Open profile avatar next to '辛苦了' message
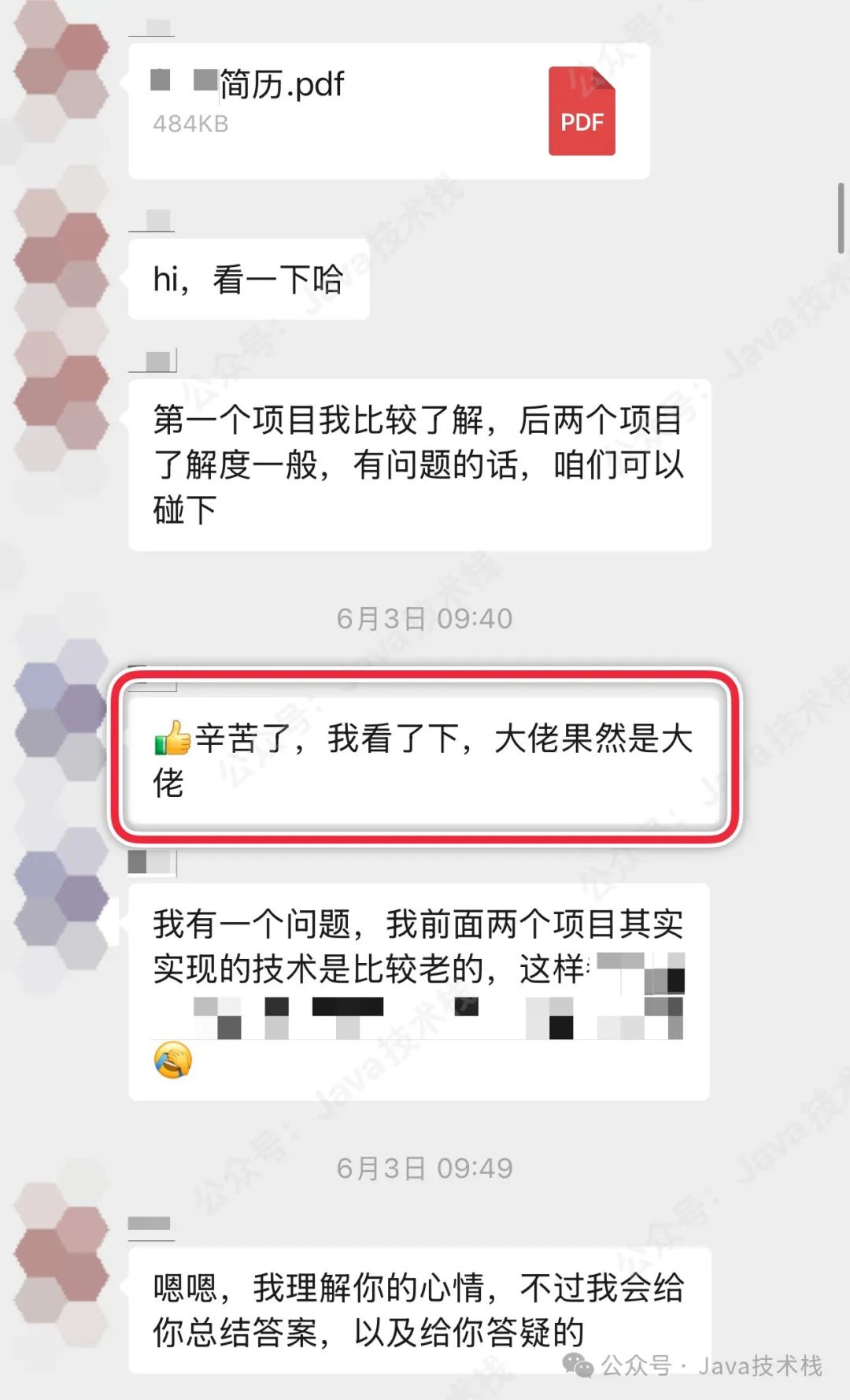The image size is (850, 1400). 61,709
